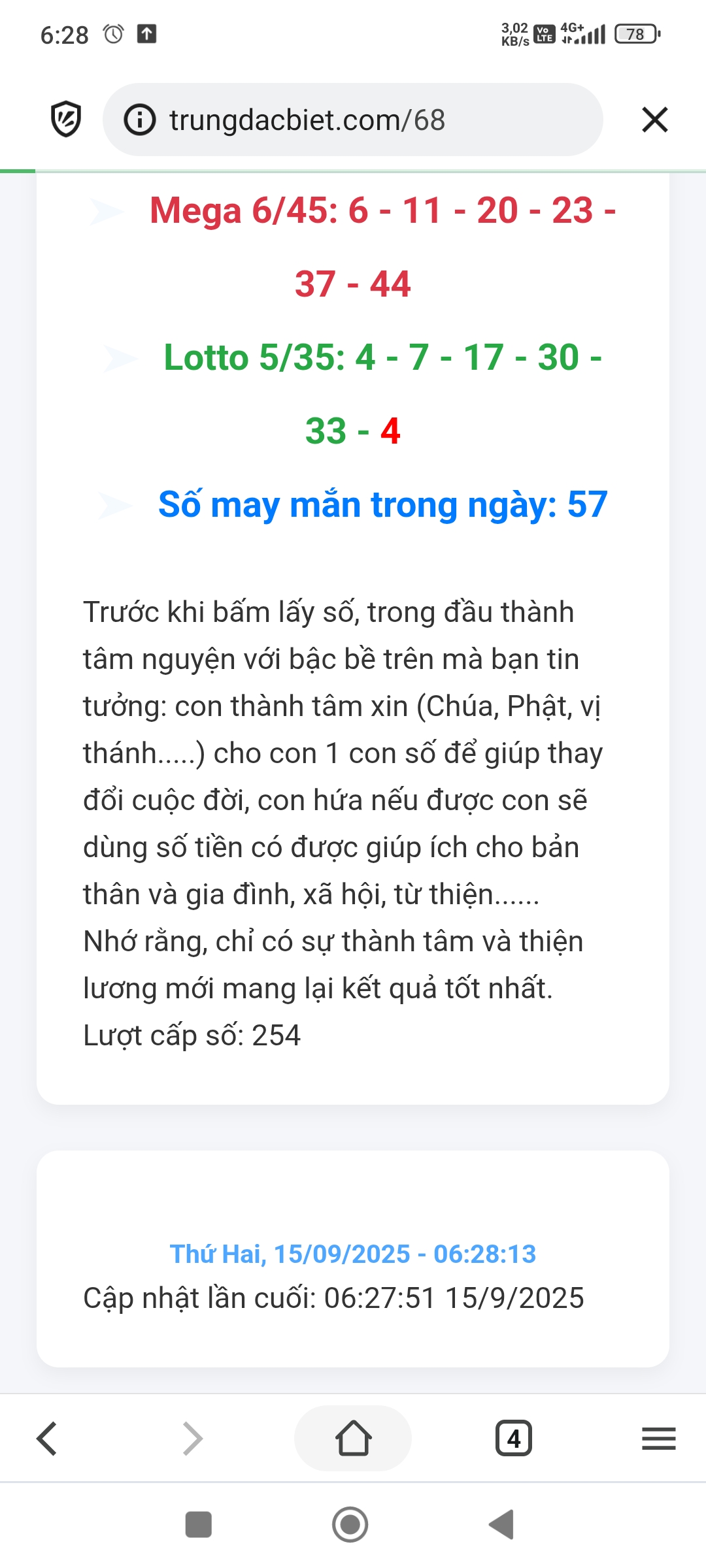Tap the trungdacbiet.com/68 address bar
The image size is (706, 1568).
point(352,120)
